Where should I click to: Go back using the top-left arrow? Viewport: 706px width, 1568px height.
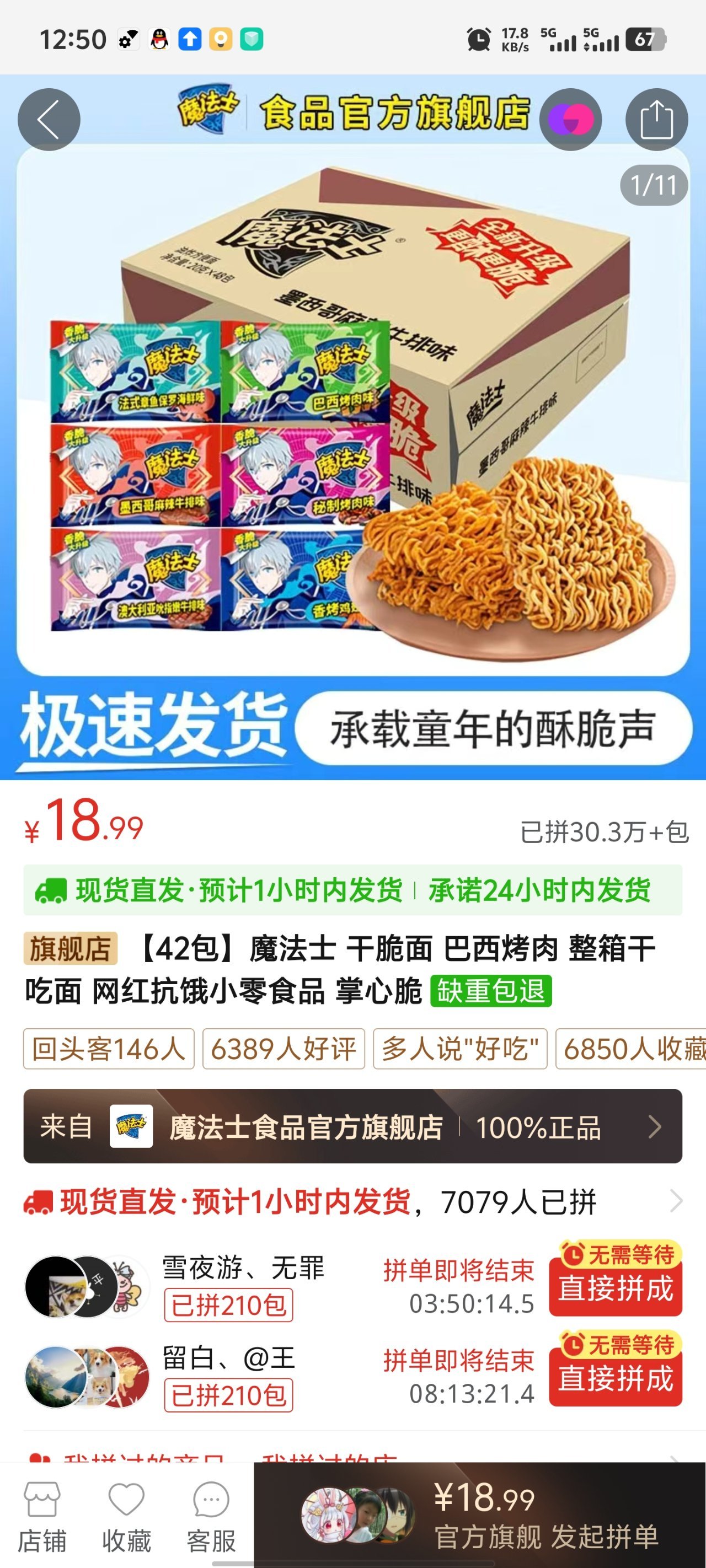pos(49,119)
